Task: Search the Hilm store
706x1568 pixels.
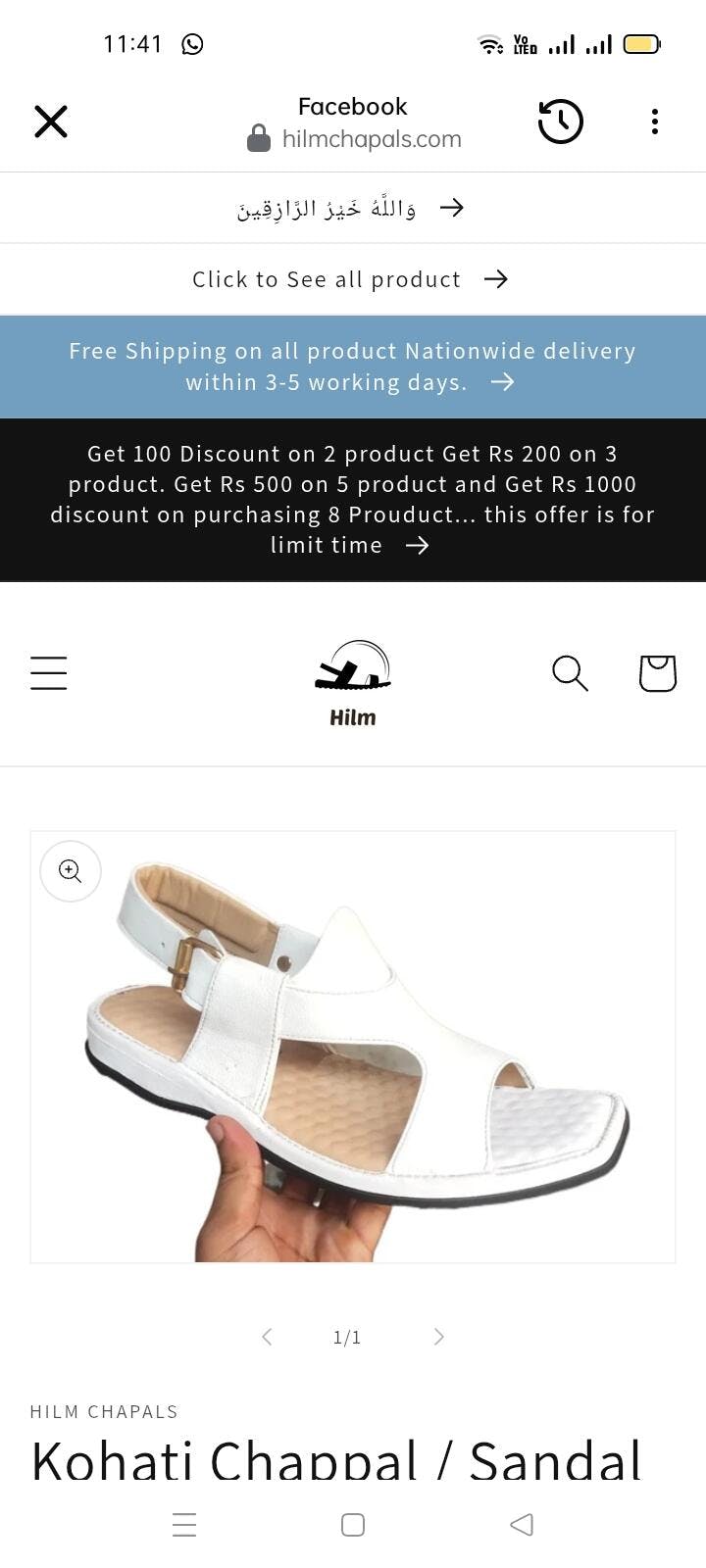Action: click(570, 673)
